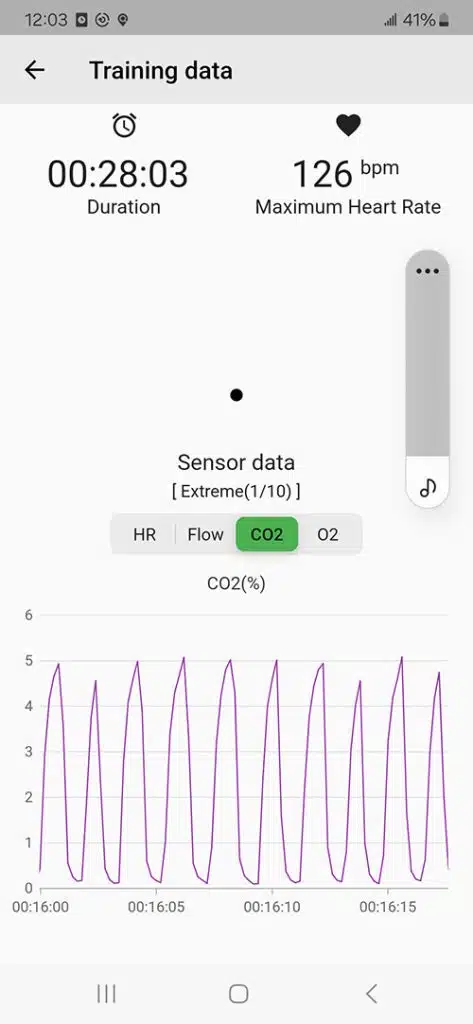The height and width of the screenshot is (1024, 473).
Task: View the O2 sensor data
Action: (x=328, y=534)
